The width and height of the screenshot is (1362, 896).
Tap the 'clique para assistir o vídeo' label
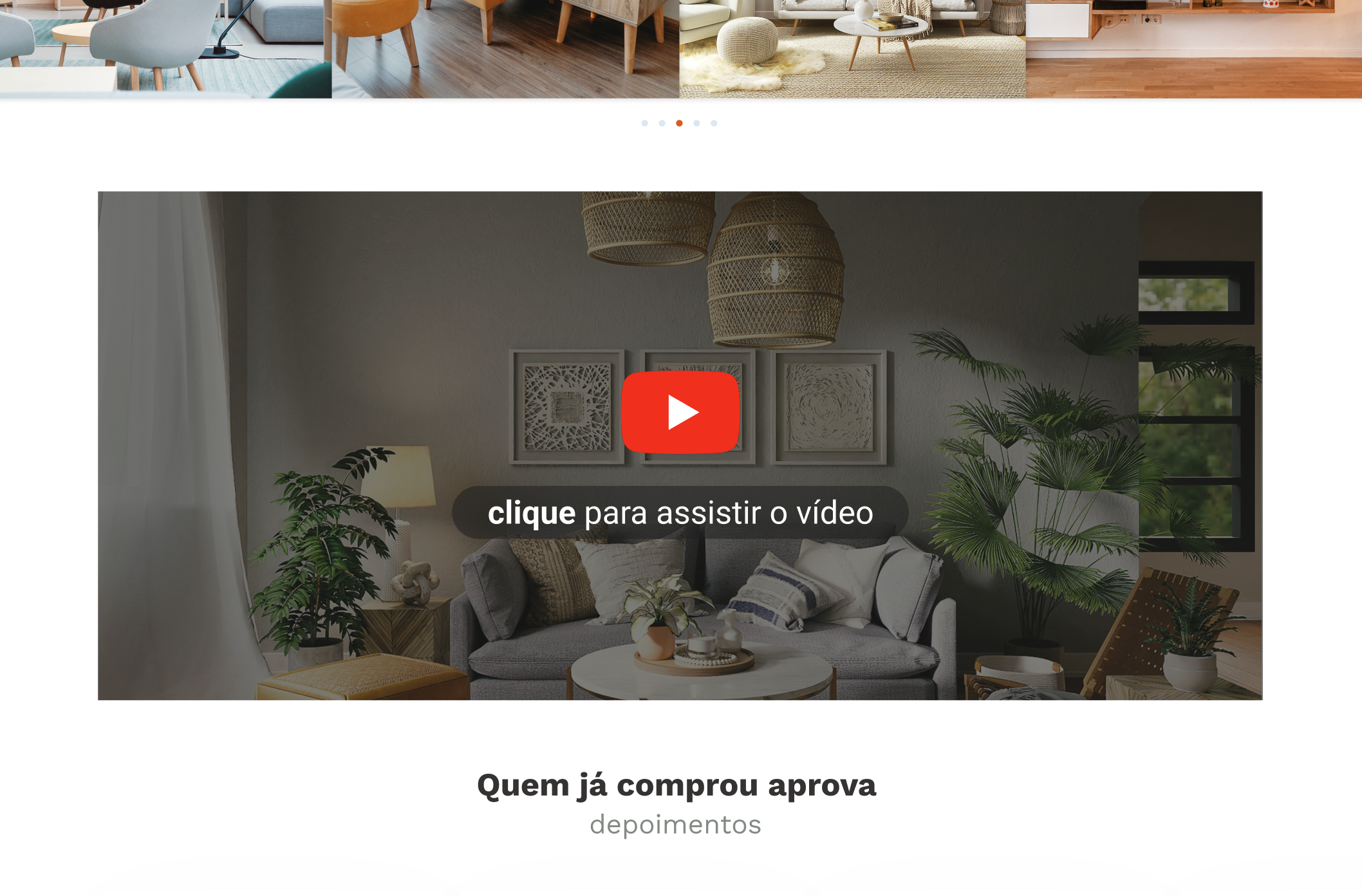(x=680, y=513)
